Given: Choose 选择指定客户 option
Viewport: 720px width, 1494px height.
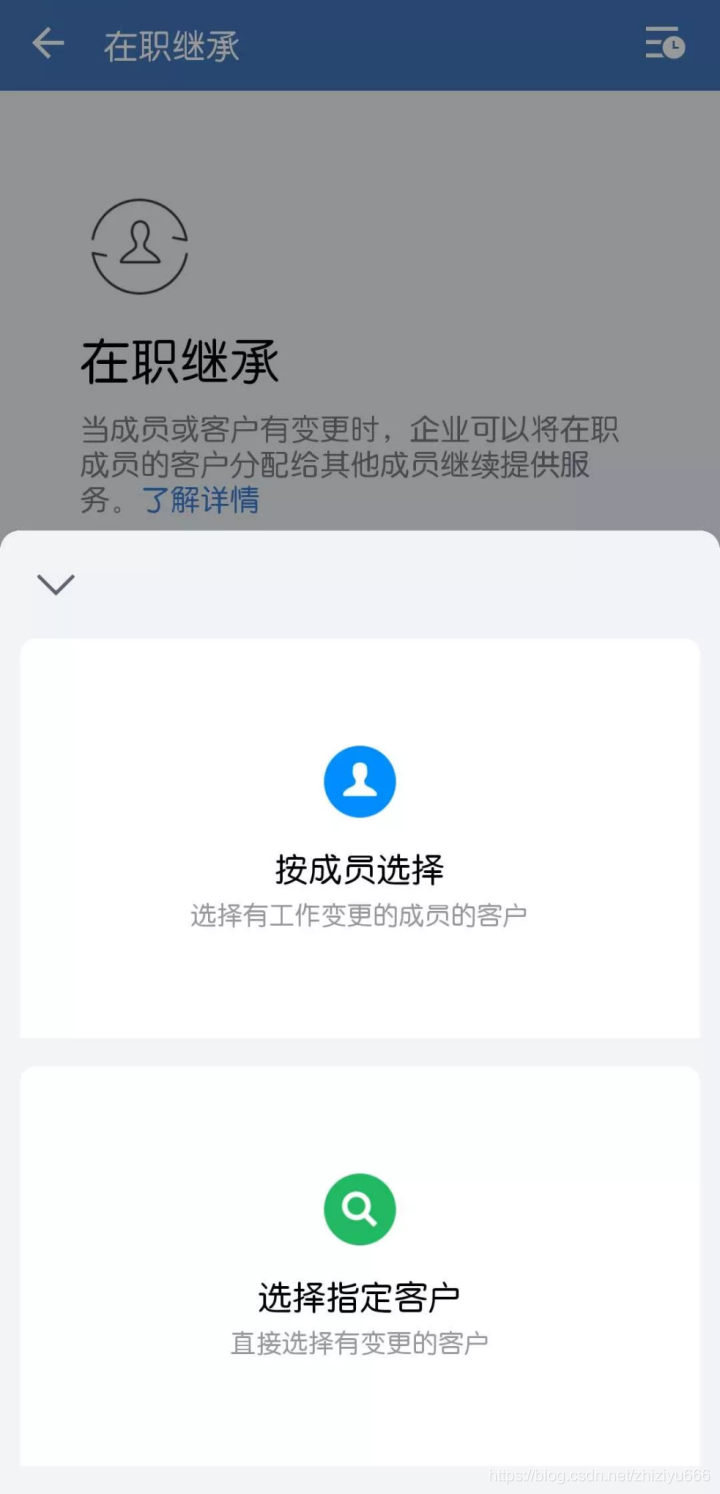Looking at the screenshot, I should click(x=360, y=1265).
